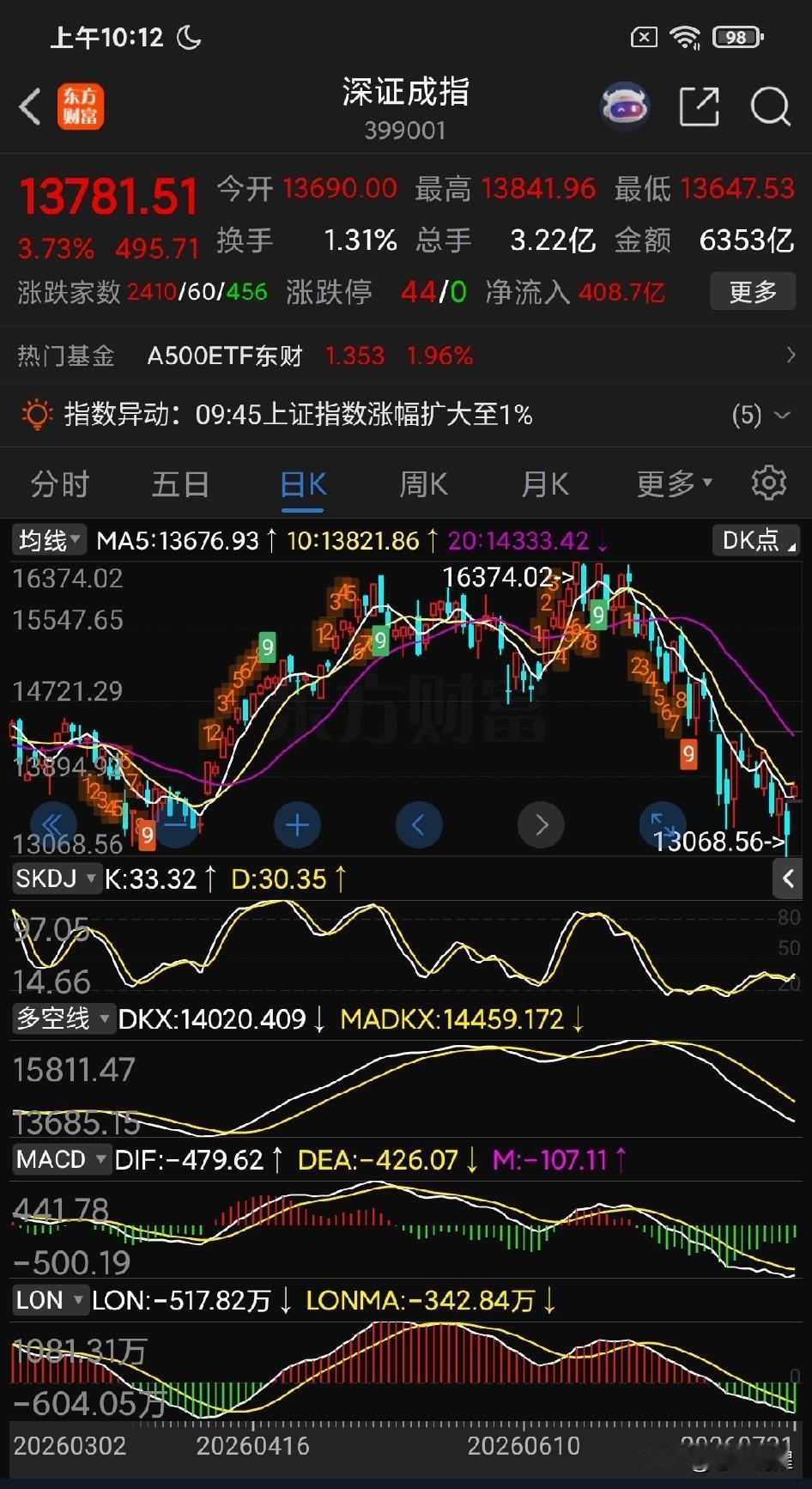The image size is (812, 1489).
Task: Change the SKDJ indicator dropdown
Action: pyautogui.click(x=57, y=878)
